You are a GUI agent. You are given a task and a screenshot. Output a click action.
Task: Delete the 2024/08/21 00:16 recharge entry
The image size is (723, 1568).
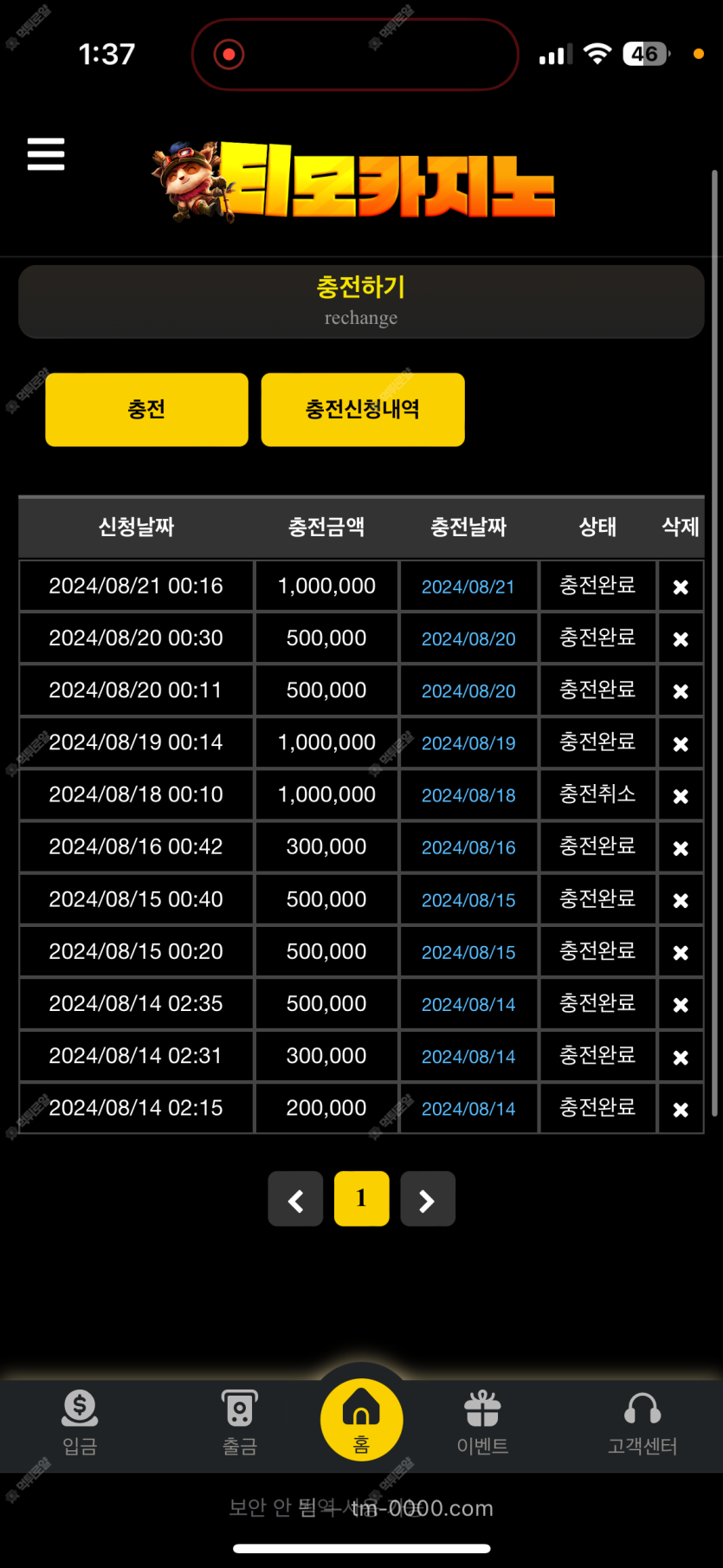pos(681,587)
